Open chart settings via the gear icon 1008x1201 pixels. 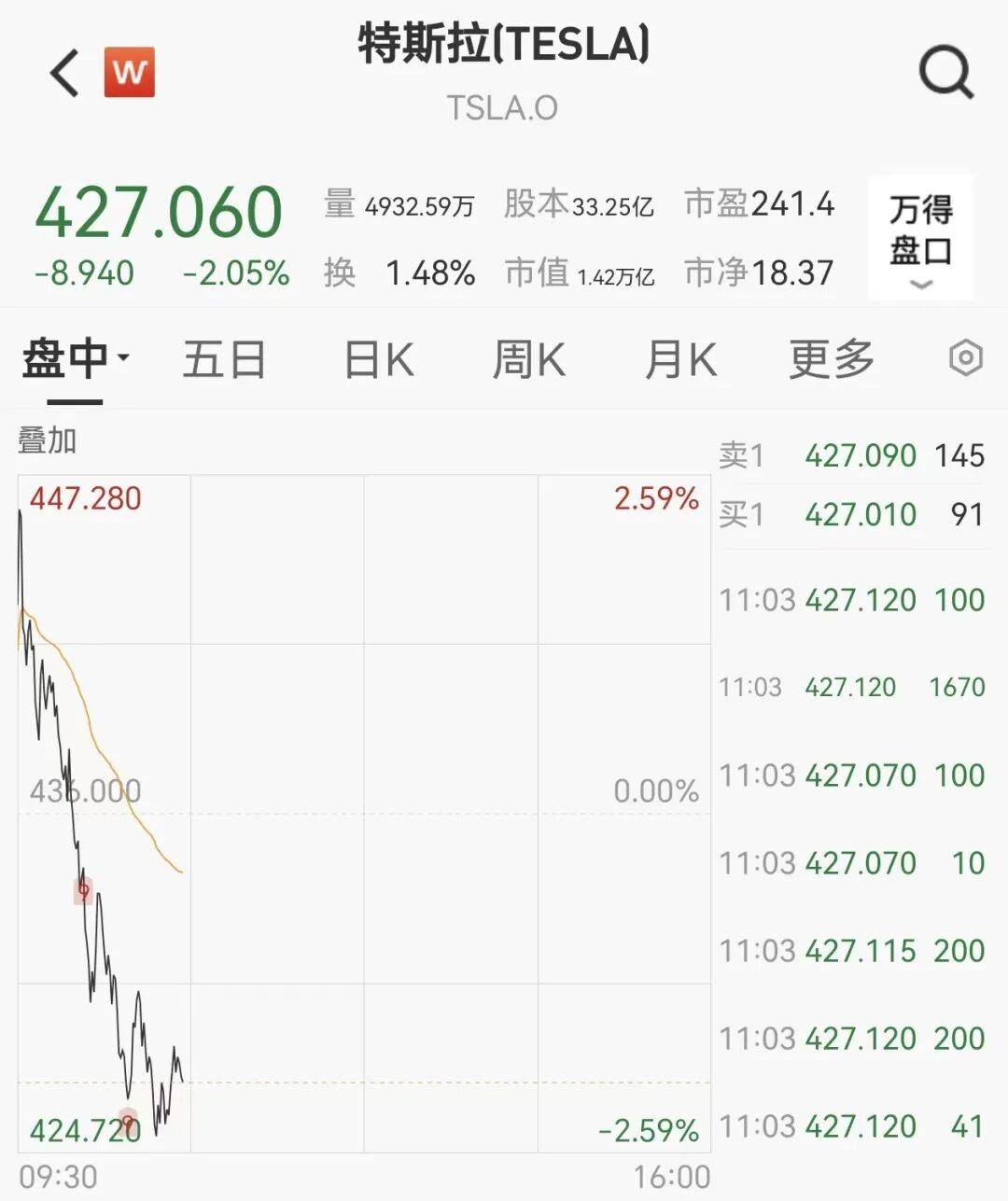tap(967, 358)
